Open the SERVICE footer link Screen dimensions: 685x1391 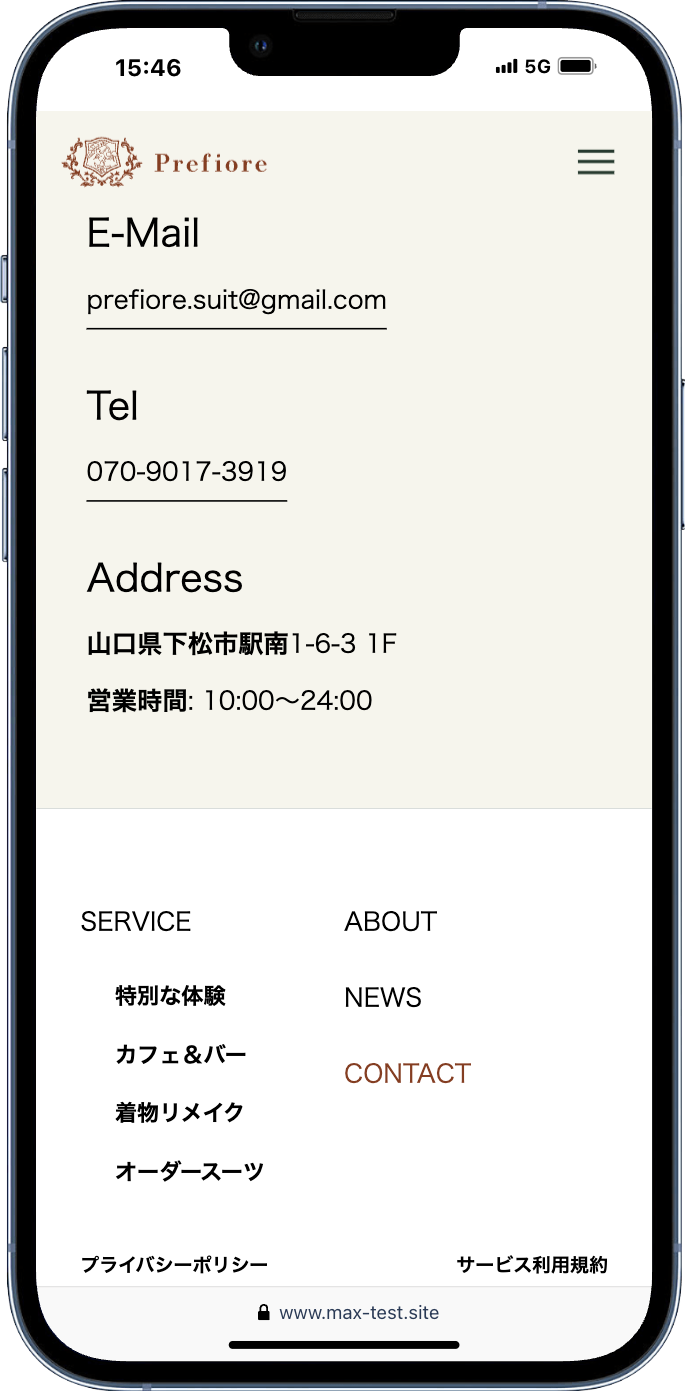(136, 921)
